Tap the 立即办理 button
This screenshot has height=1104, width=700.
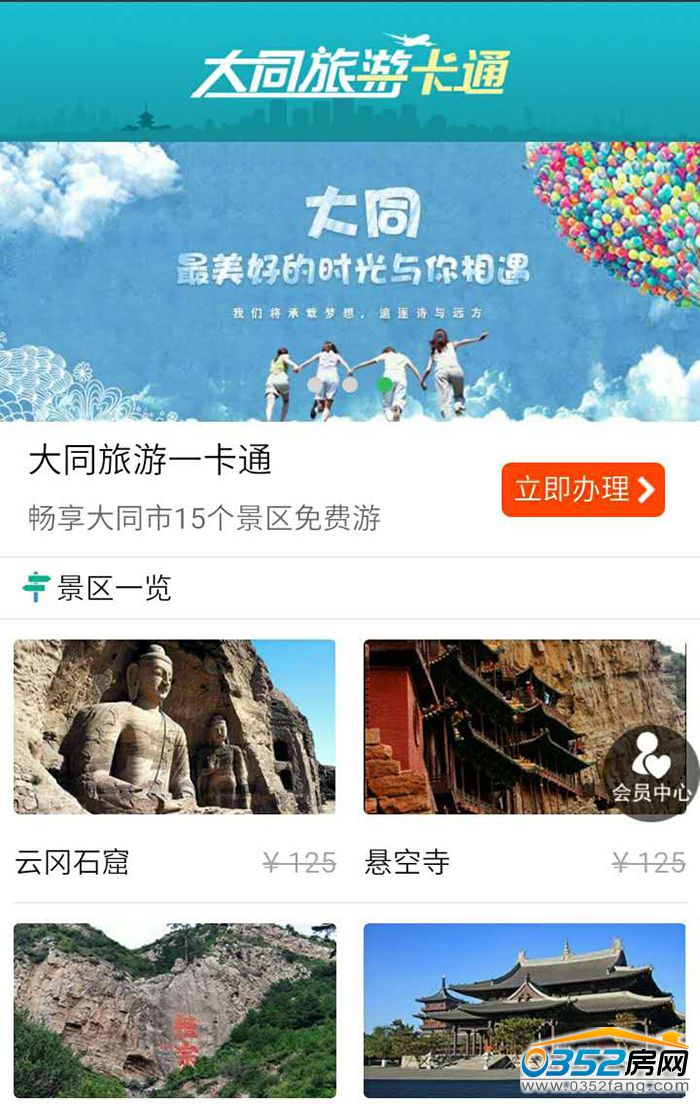pyautogui.click(x=583, y=490)
